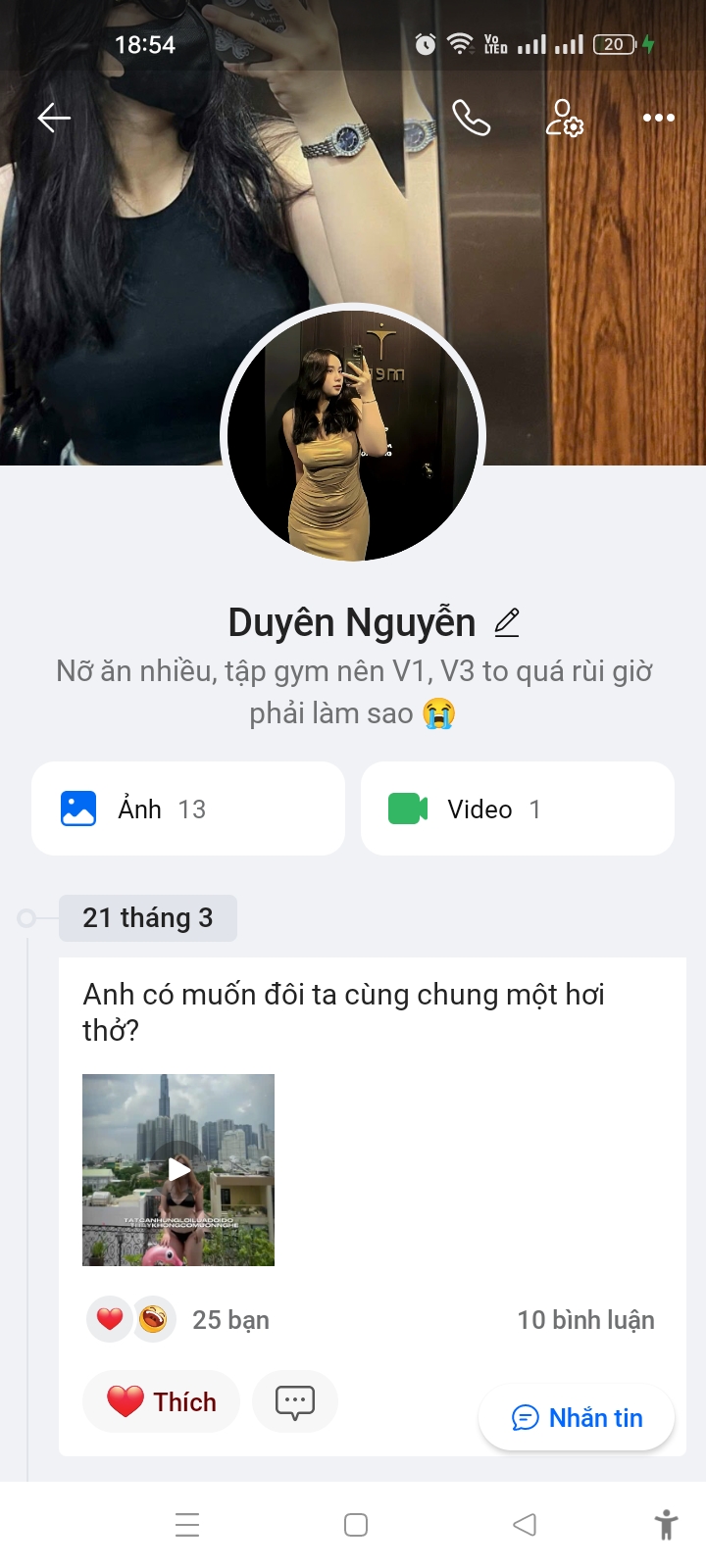Start a voice call with Duyên Nguyễn
Screen dimensions: 706x1568
(471, 119)
